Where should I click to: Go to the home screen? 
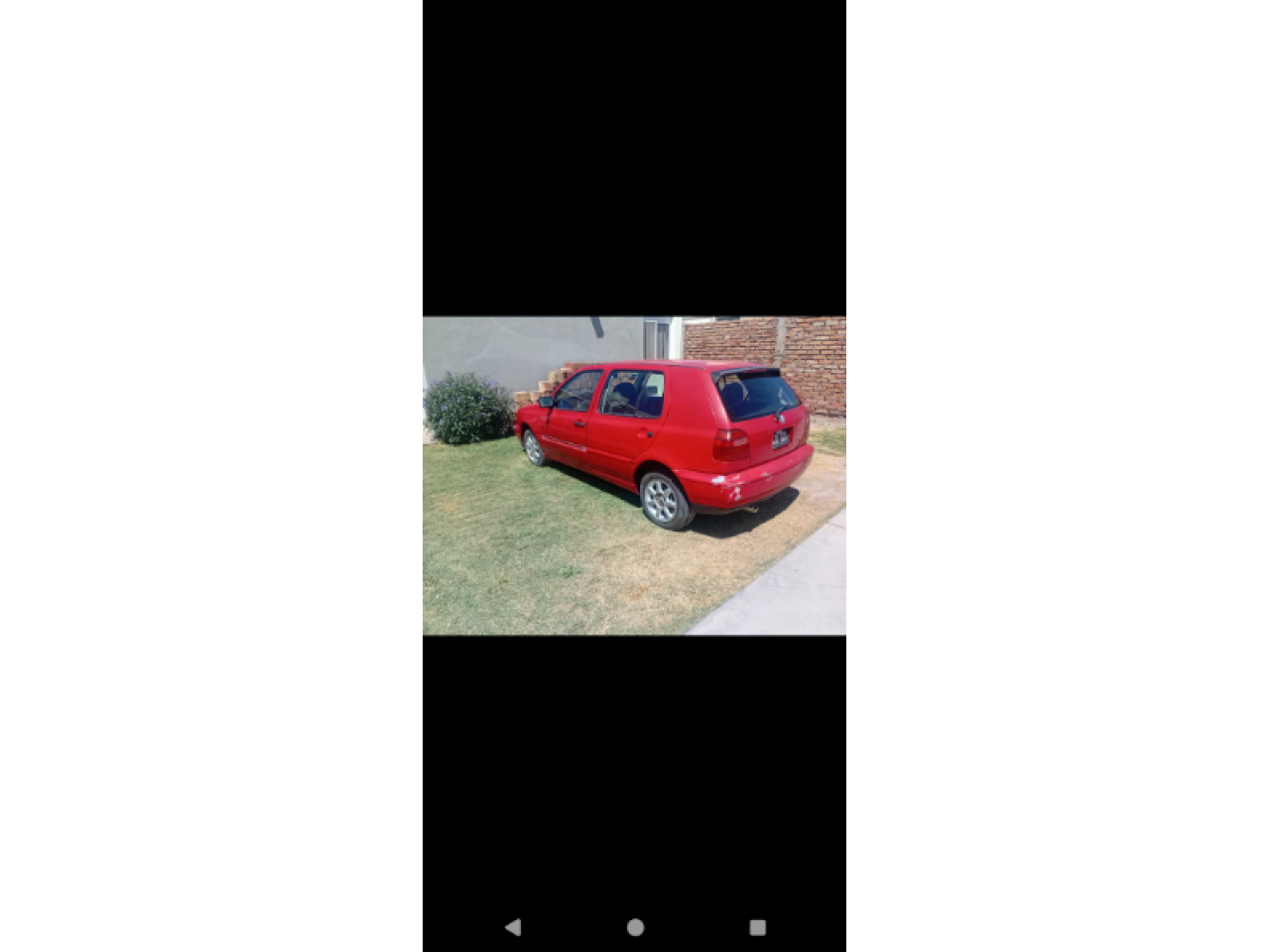(635, 927)
